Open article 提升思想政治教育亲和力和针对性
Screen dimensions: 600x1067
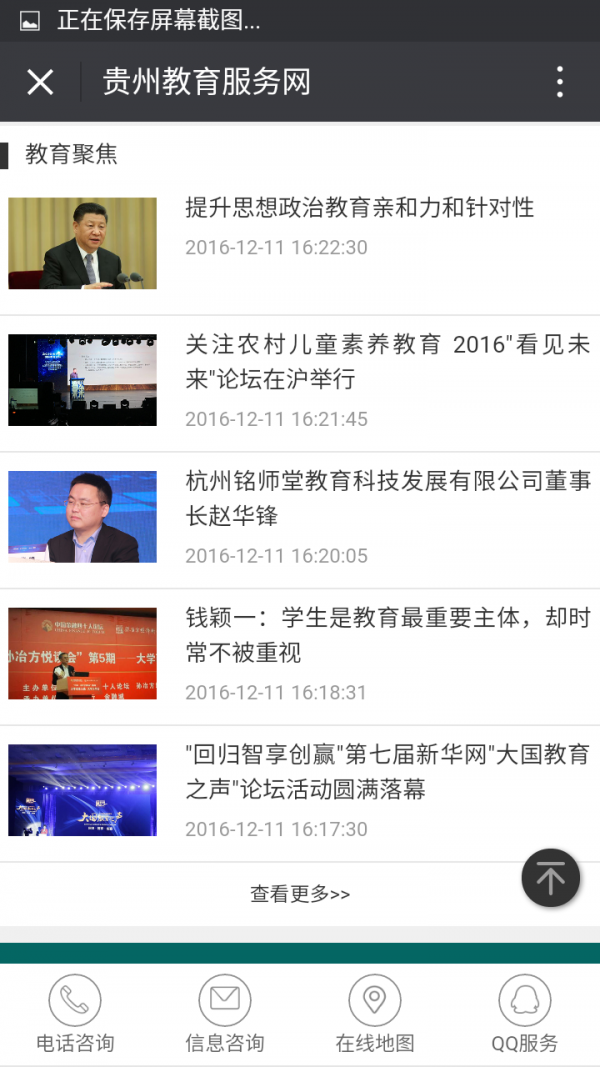click(359, 208)
